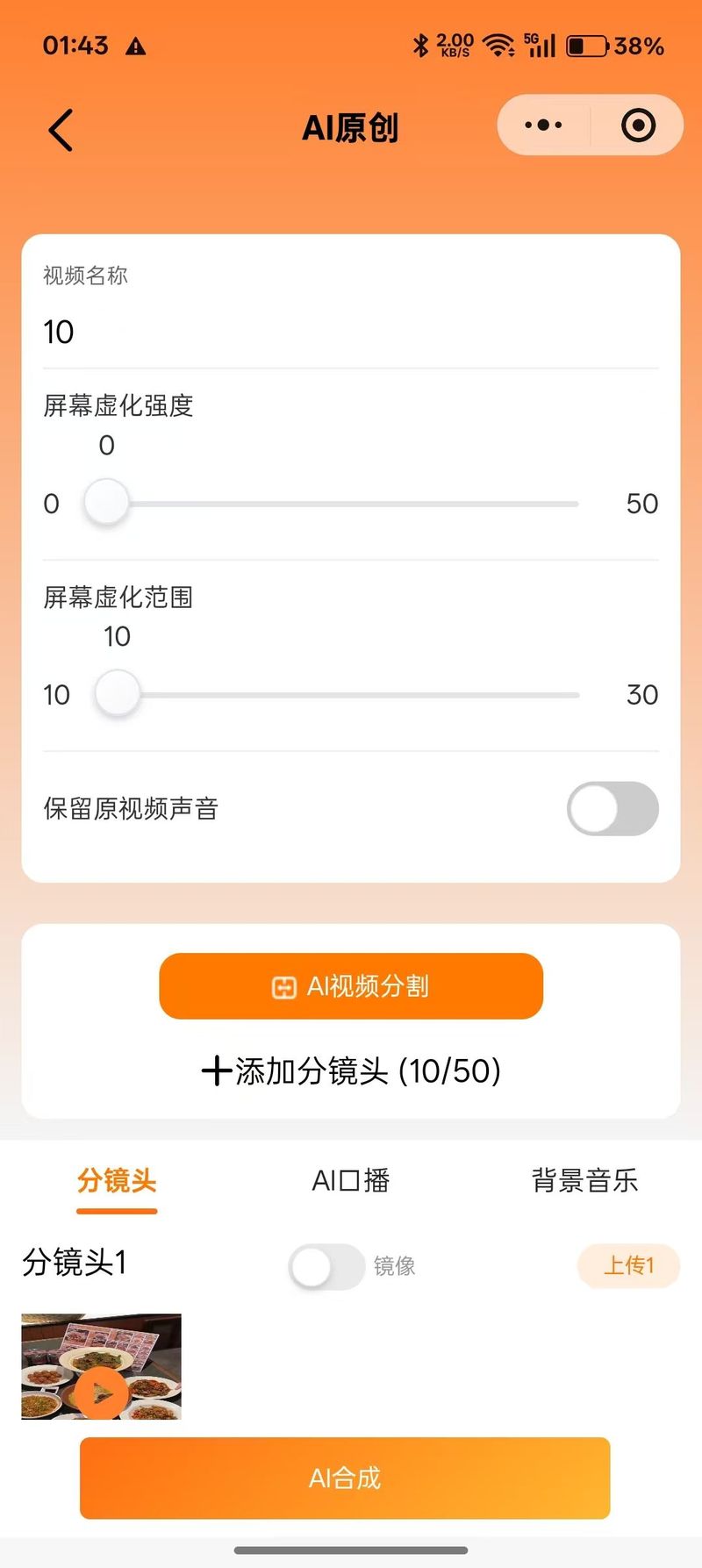
Task: Select the 分镜头 tab
Action: [x=117, y=1181]
